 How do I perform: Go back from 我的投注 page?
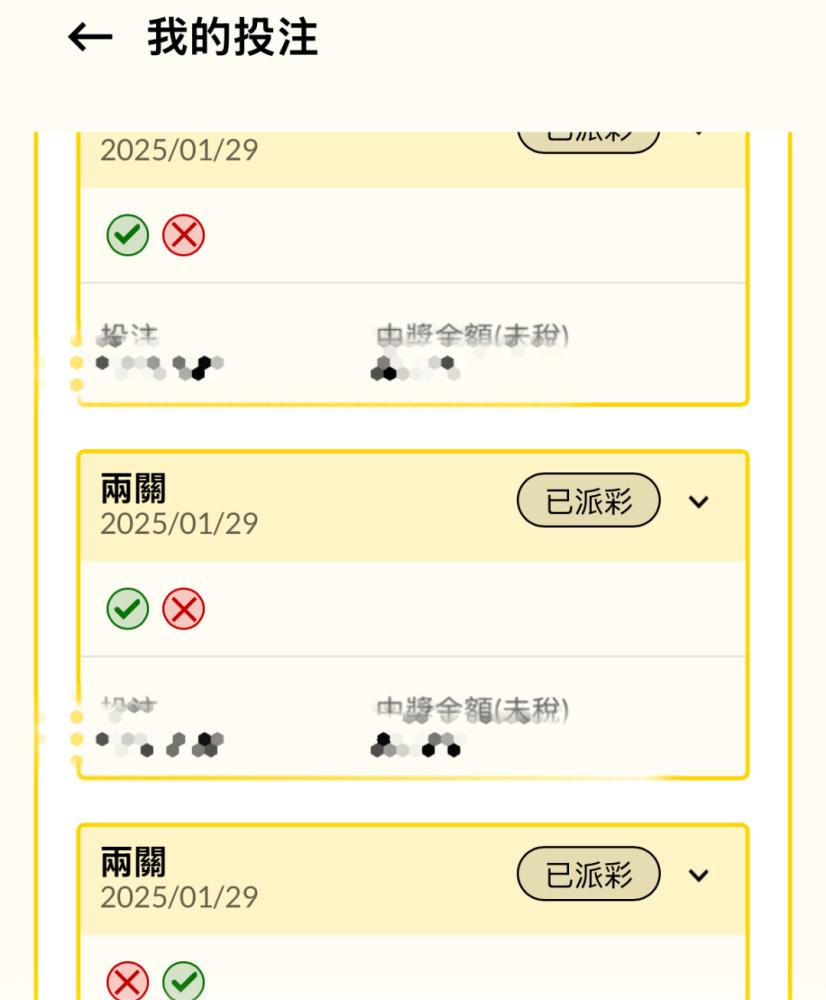point(90,38)
